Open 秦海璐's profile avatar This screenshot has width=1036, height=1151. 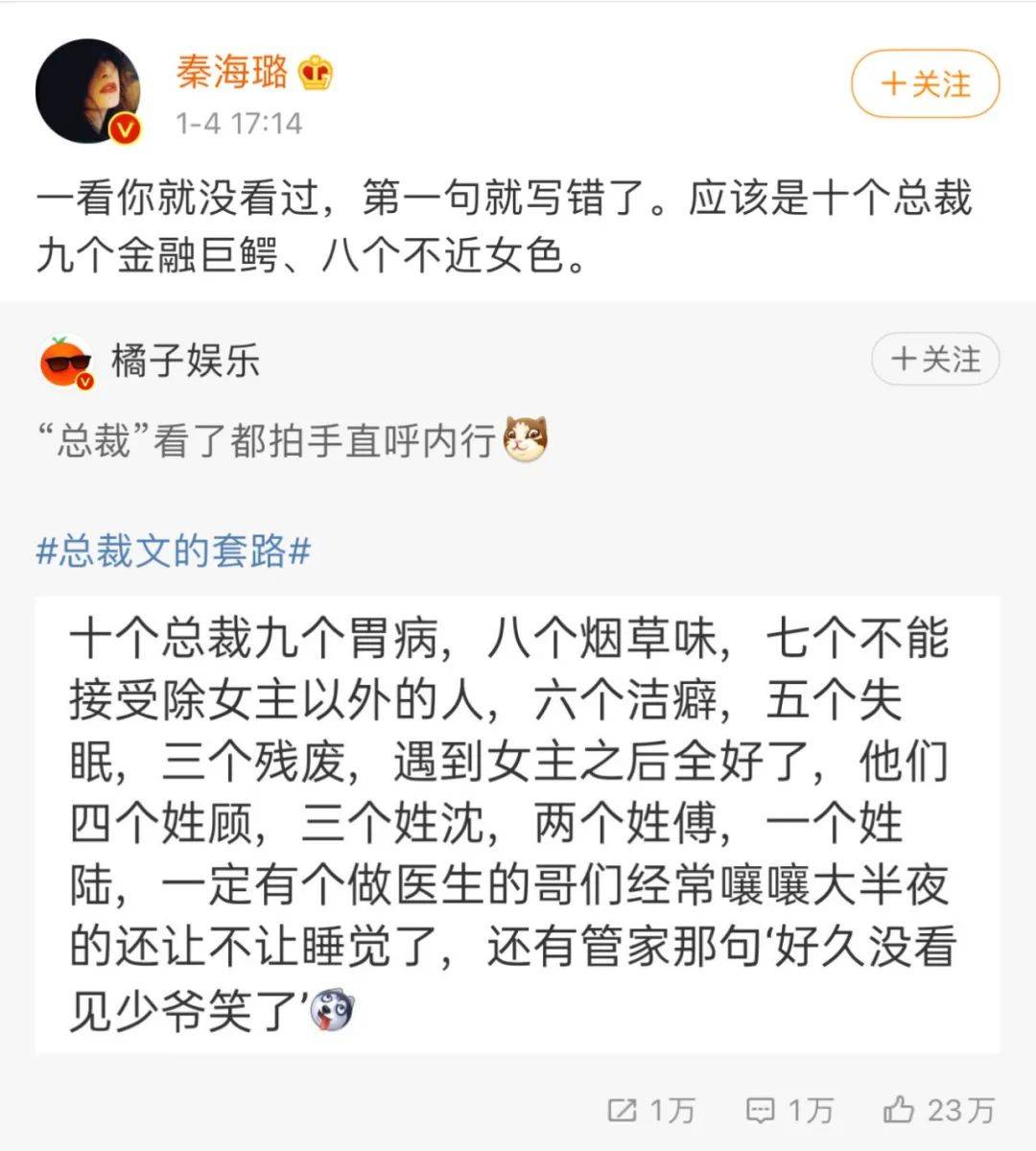(x=88, y=92)
